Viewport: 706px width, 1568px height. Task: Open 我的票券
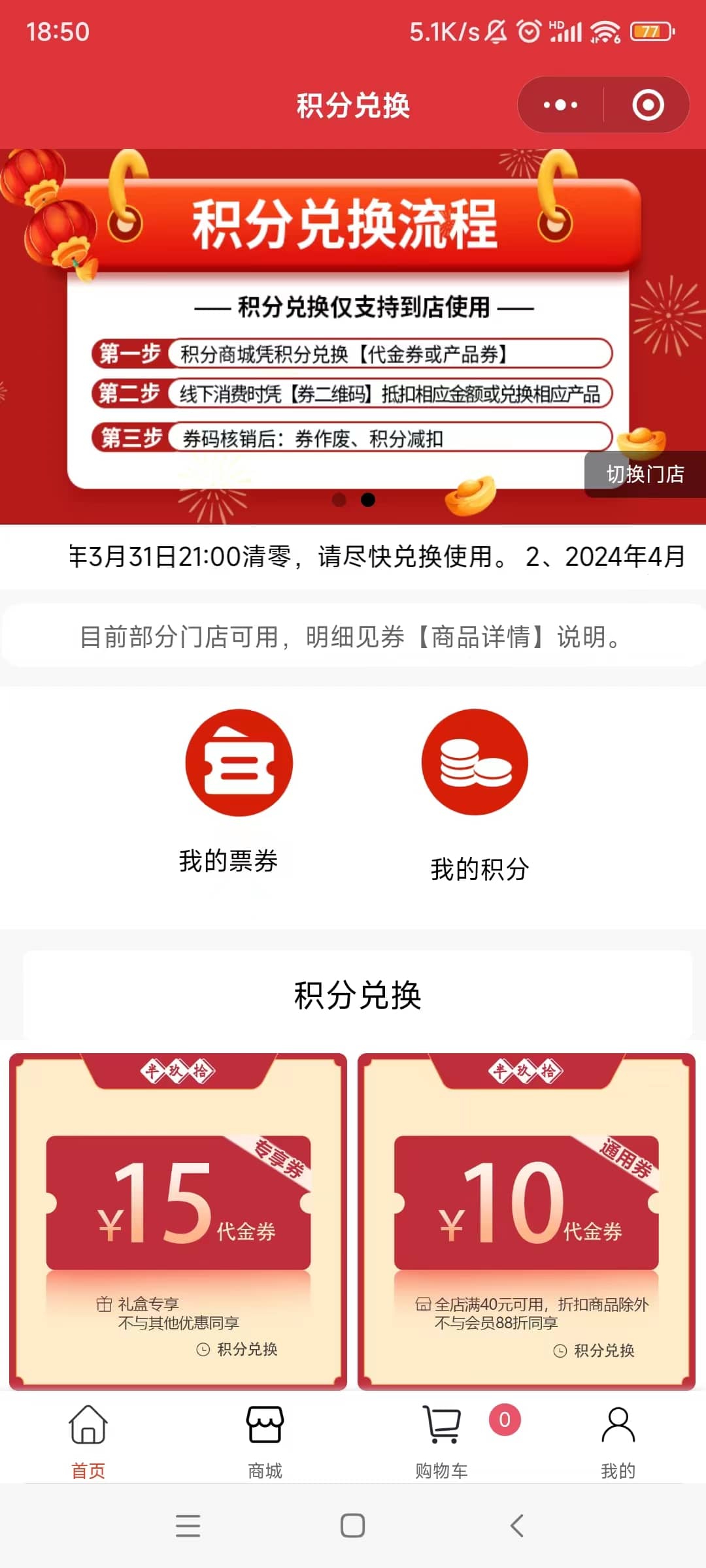pyautogui.click(x=239, y=791)
